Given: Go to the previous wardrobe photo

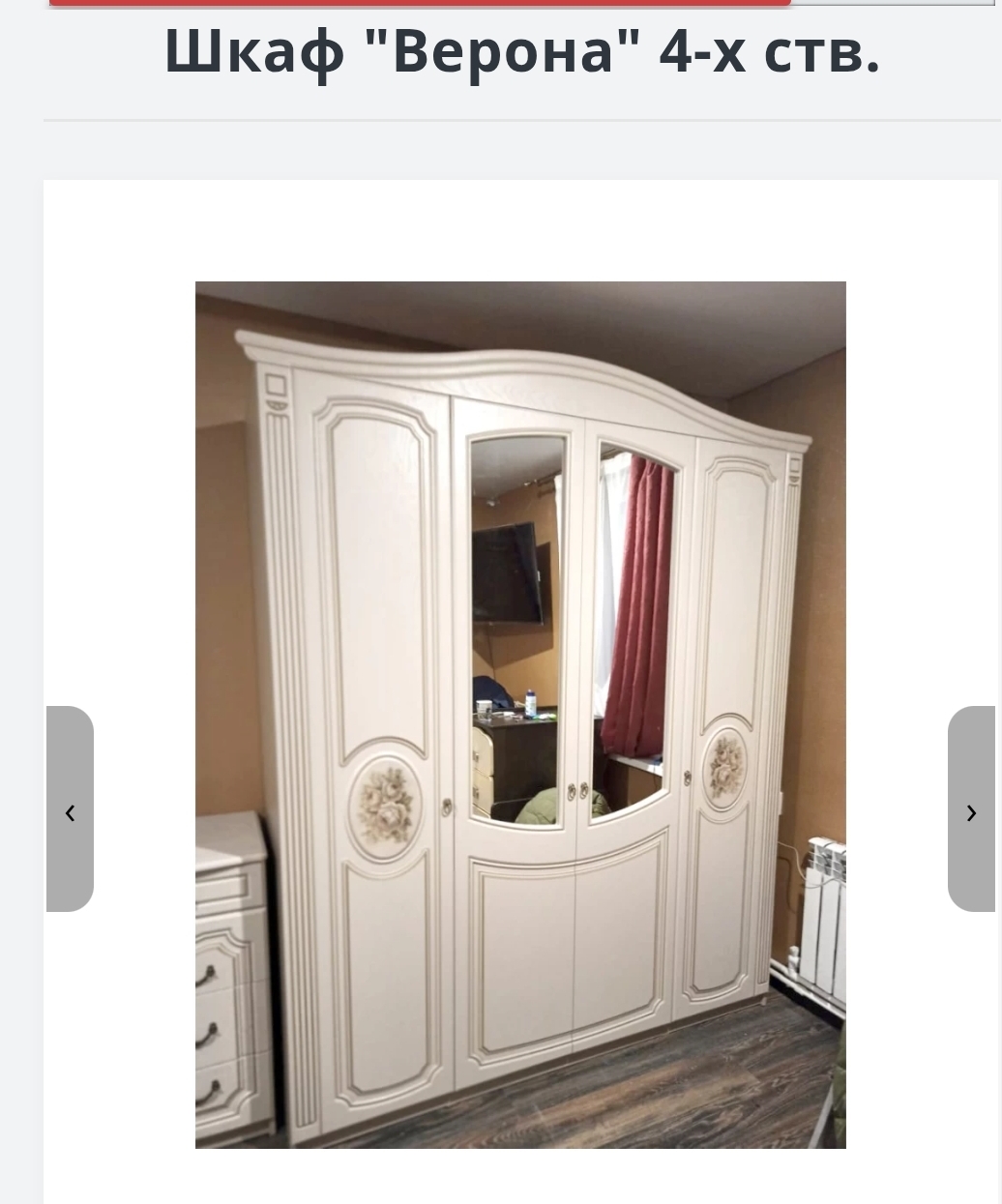Looking at the screenshot, I should pos(70,809).
